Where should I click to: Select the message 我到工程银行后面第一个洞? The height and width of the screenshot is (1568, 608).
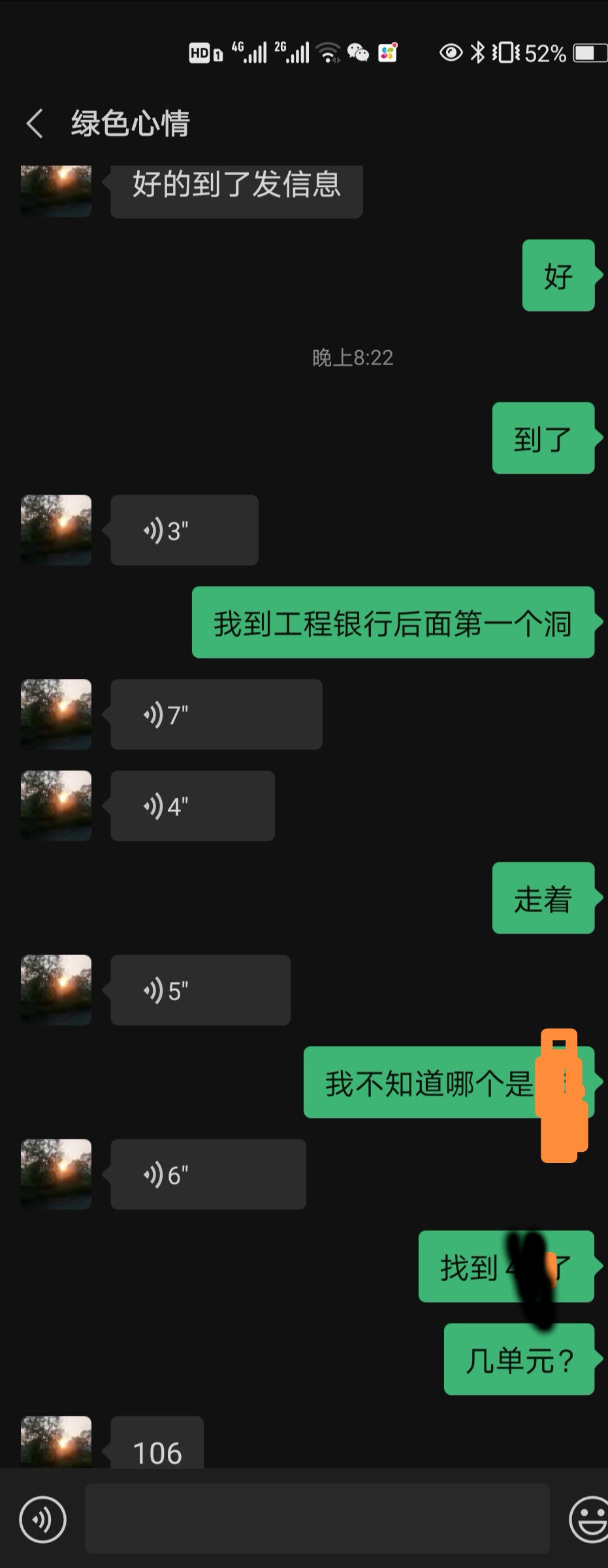392,624
